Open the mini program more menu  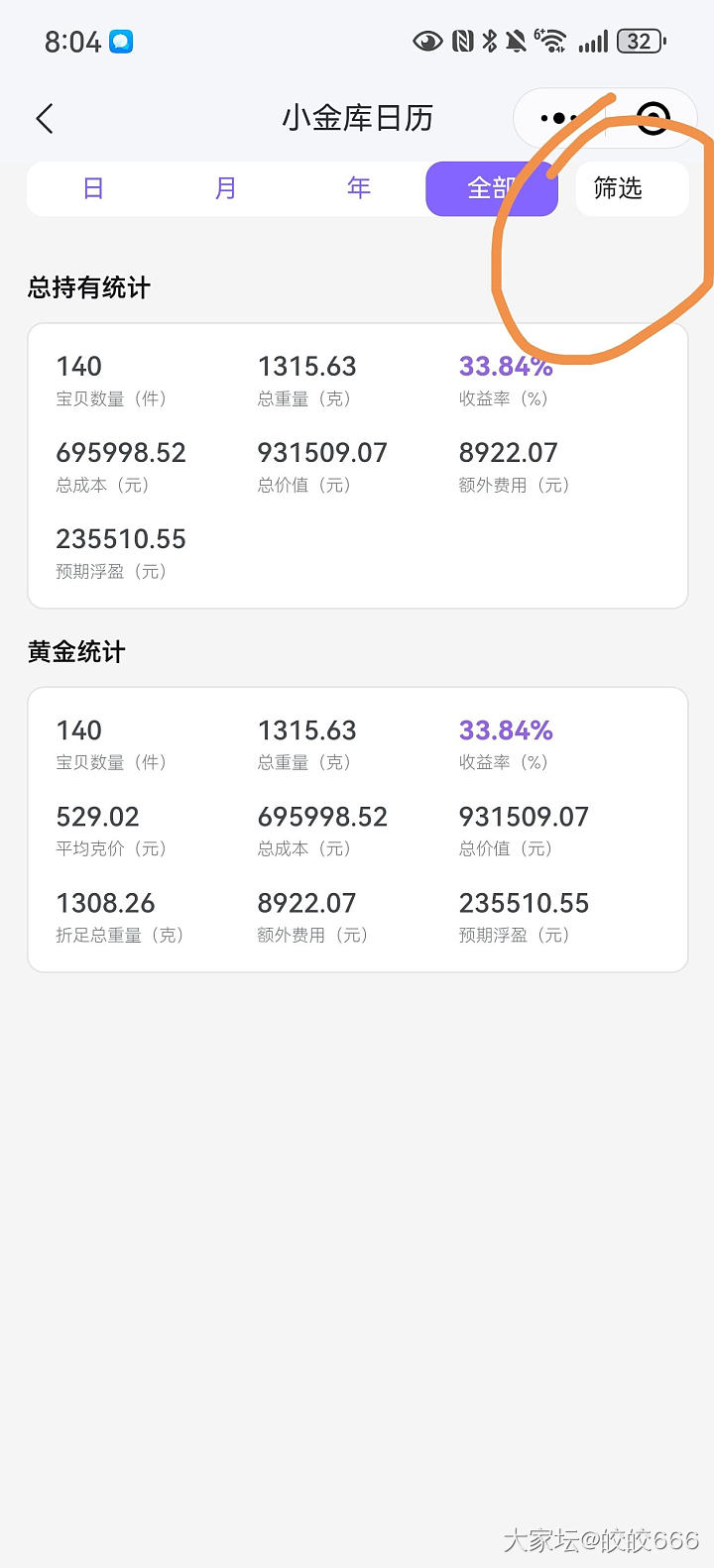click(558, 119)
